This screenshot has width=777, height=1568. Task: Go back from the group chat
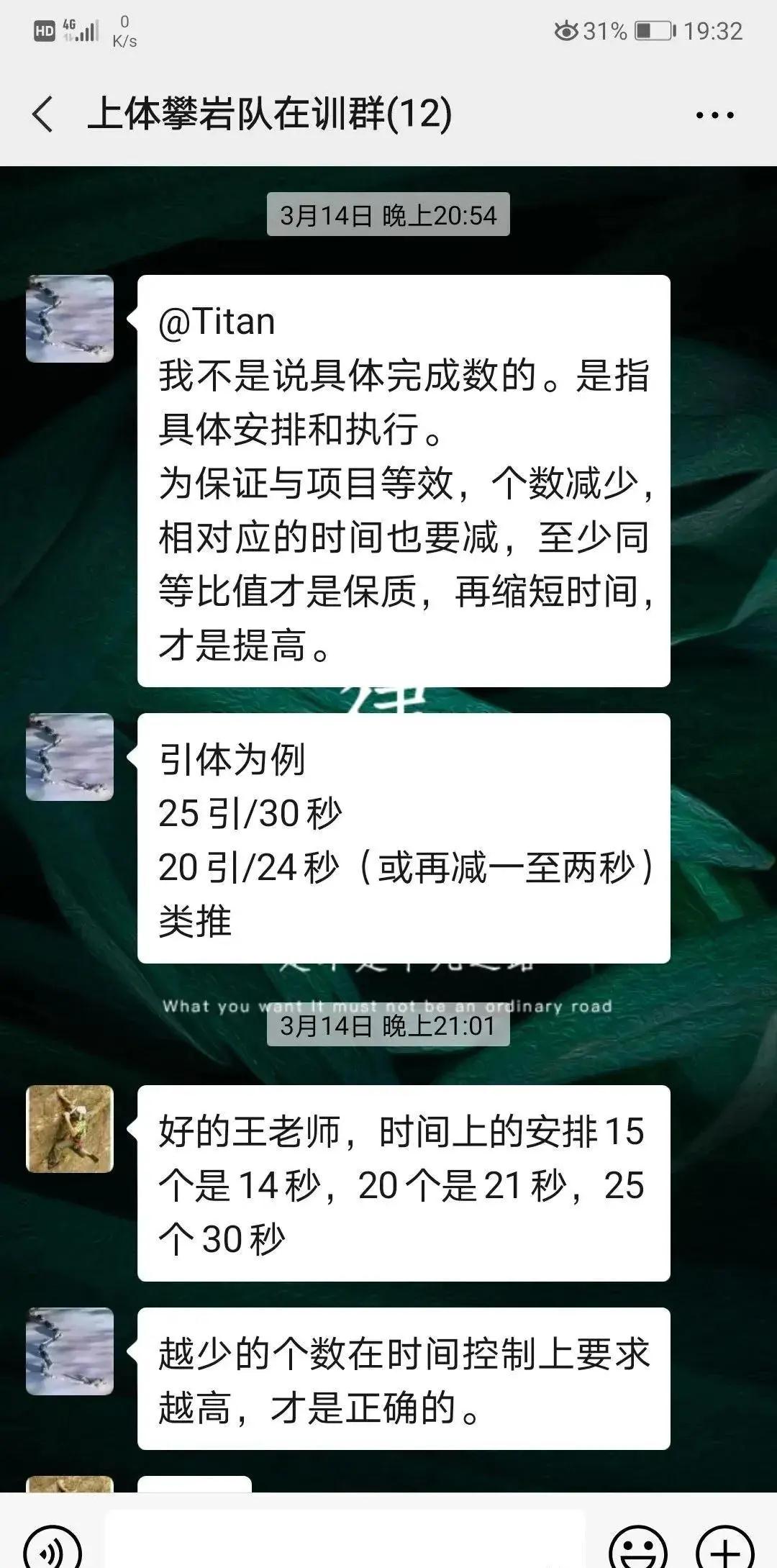coord(43,114)
